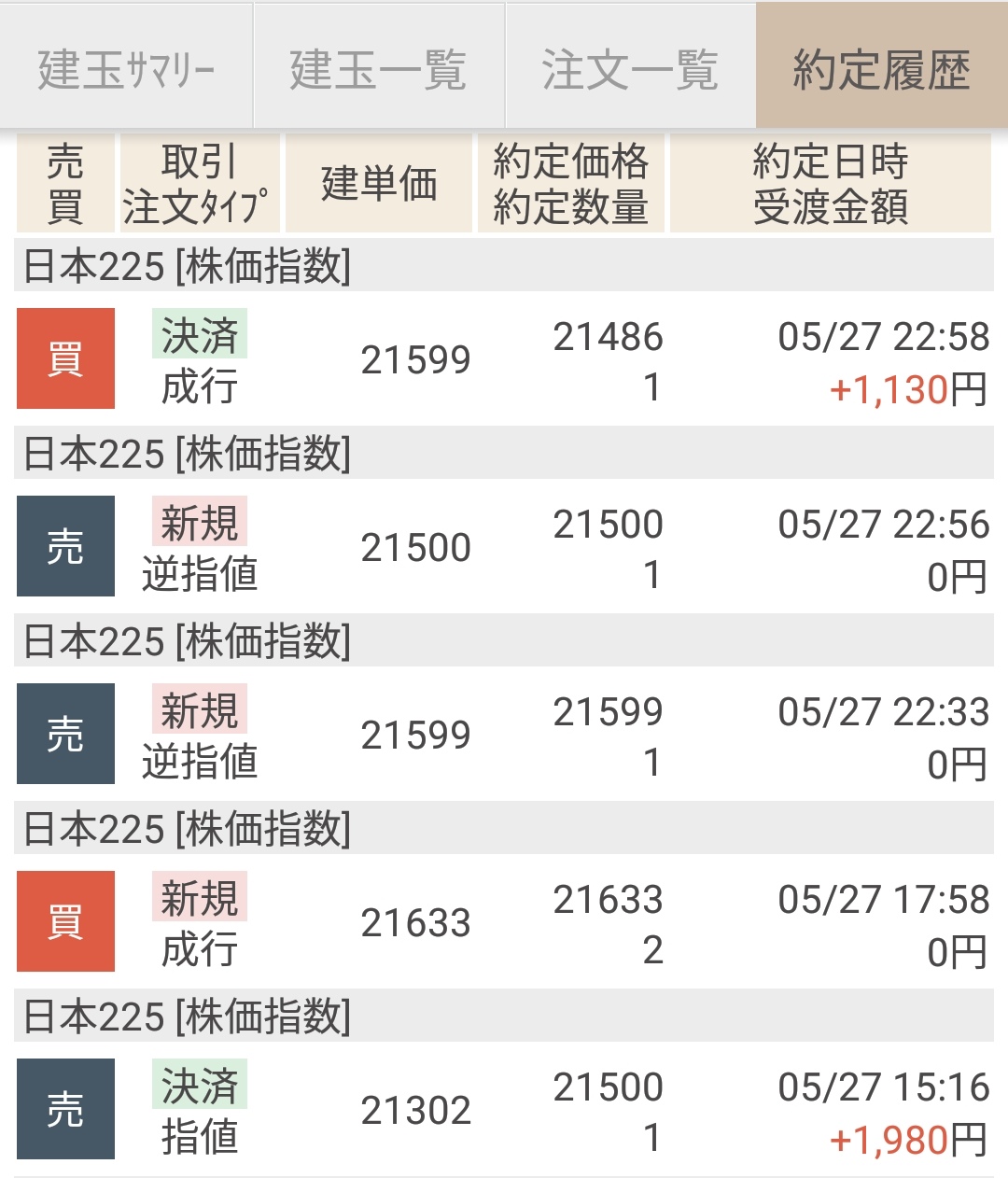Switch to the 建玉サマリー tab
The width and height of the screenshot is (1008, 1178).
click(x=126, y=67)
